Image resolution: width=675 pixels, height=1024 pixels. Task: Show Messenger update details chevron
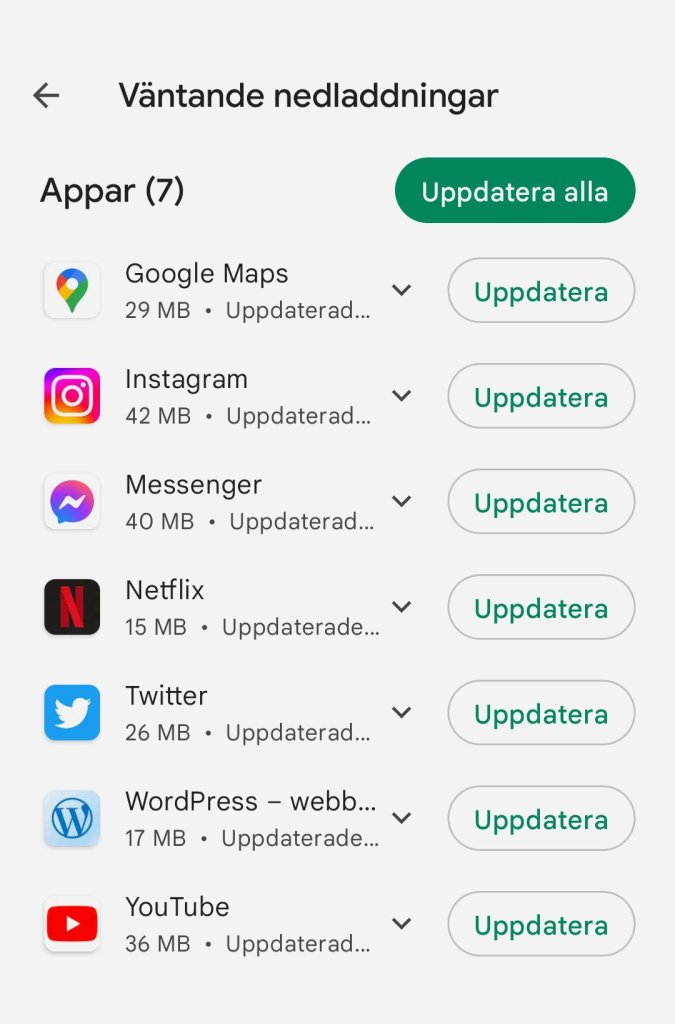(x=401, y=501)
